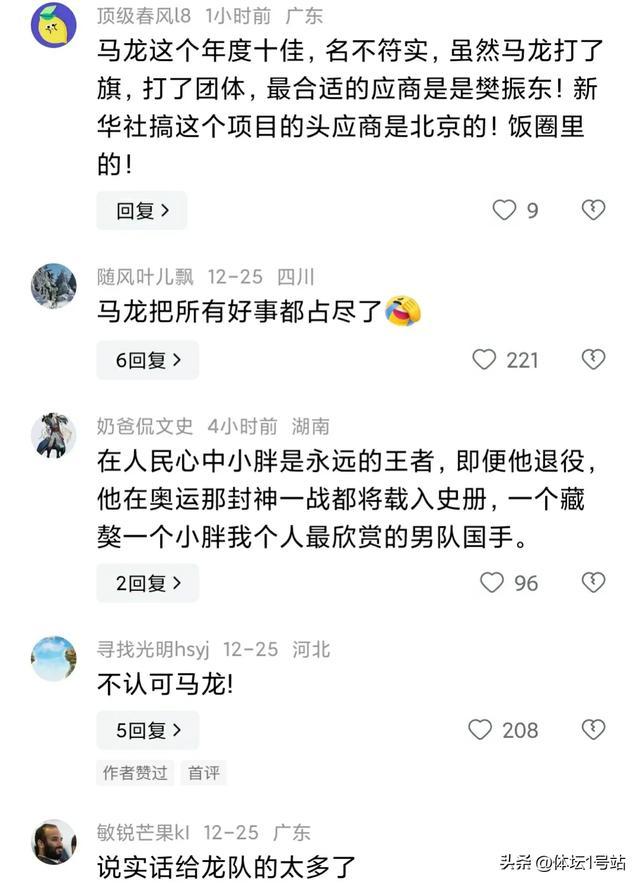
Task: Like 寻找光明hsyj's comment with 208 likes
Action: [480, 731]
